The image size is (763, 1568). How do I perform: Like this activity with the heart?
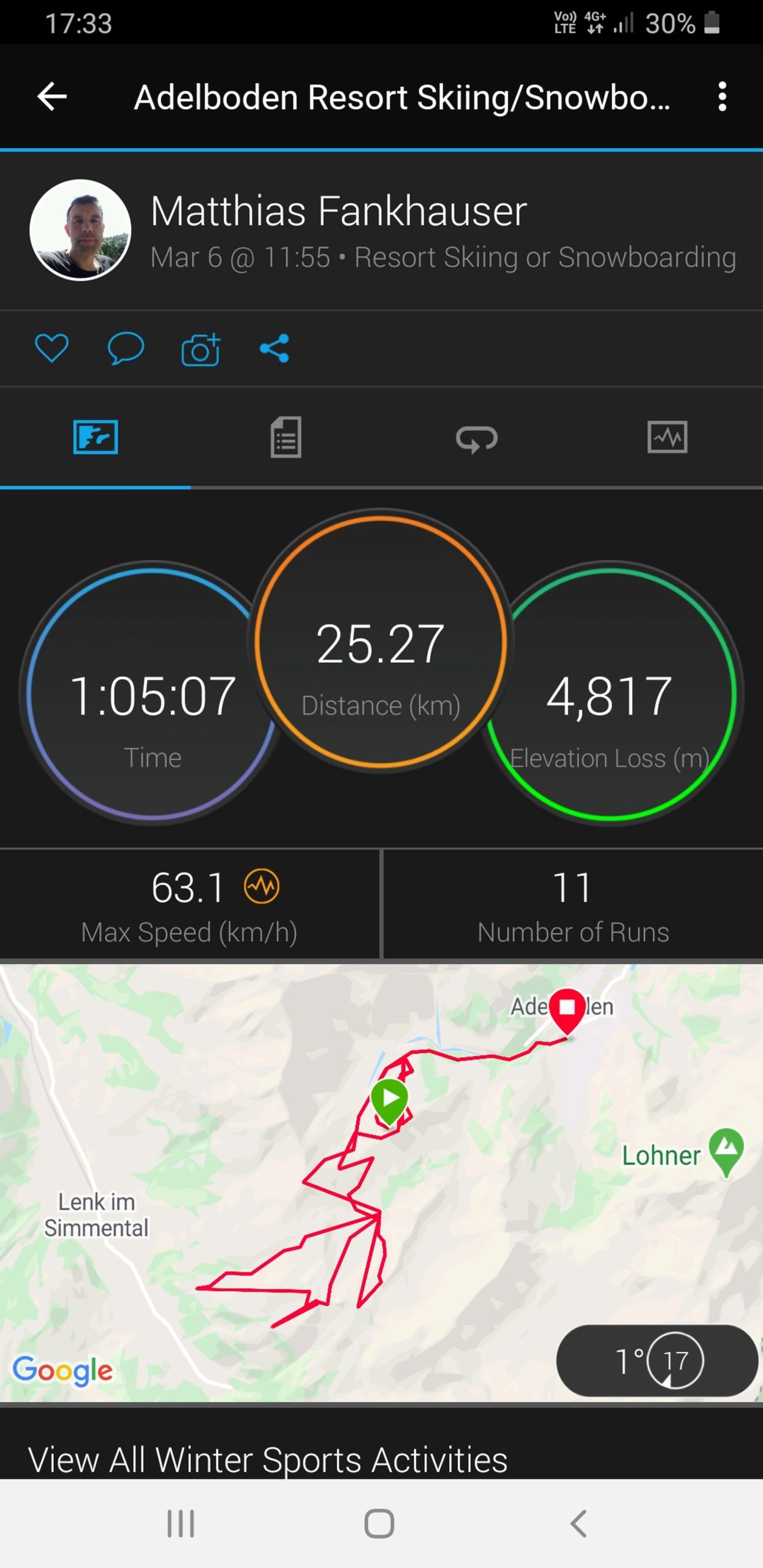click(51, 349)
